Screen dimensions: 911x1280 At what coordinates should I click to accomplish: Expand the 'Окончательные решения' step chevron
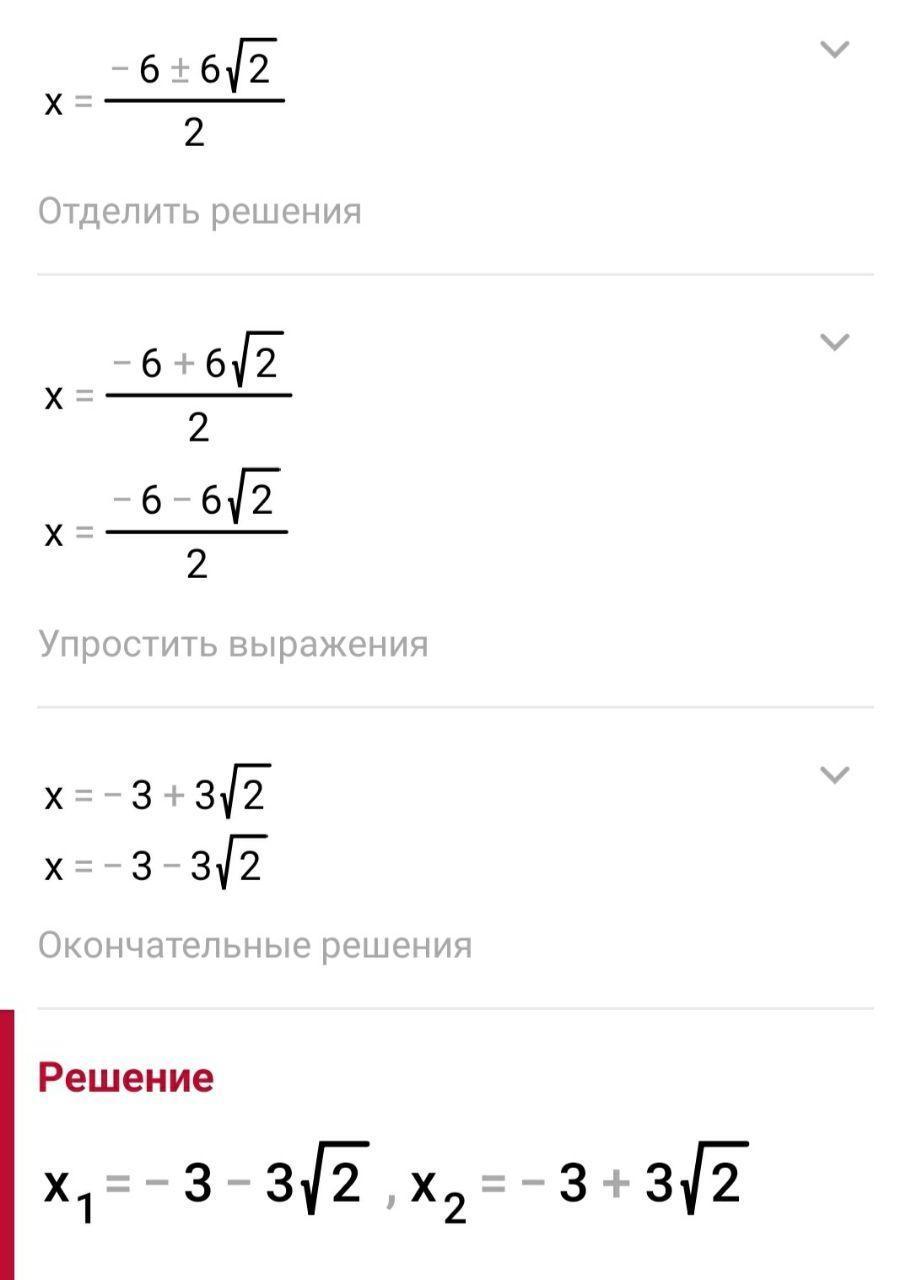[x=834, y=774]
